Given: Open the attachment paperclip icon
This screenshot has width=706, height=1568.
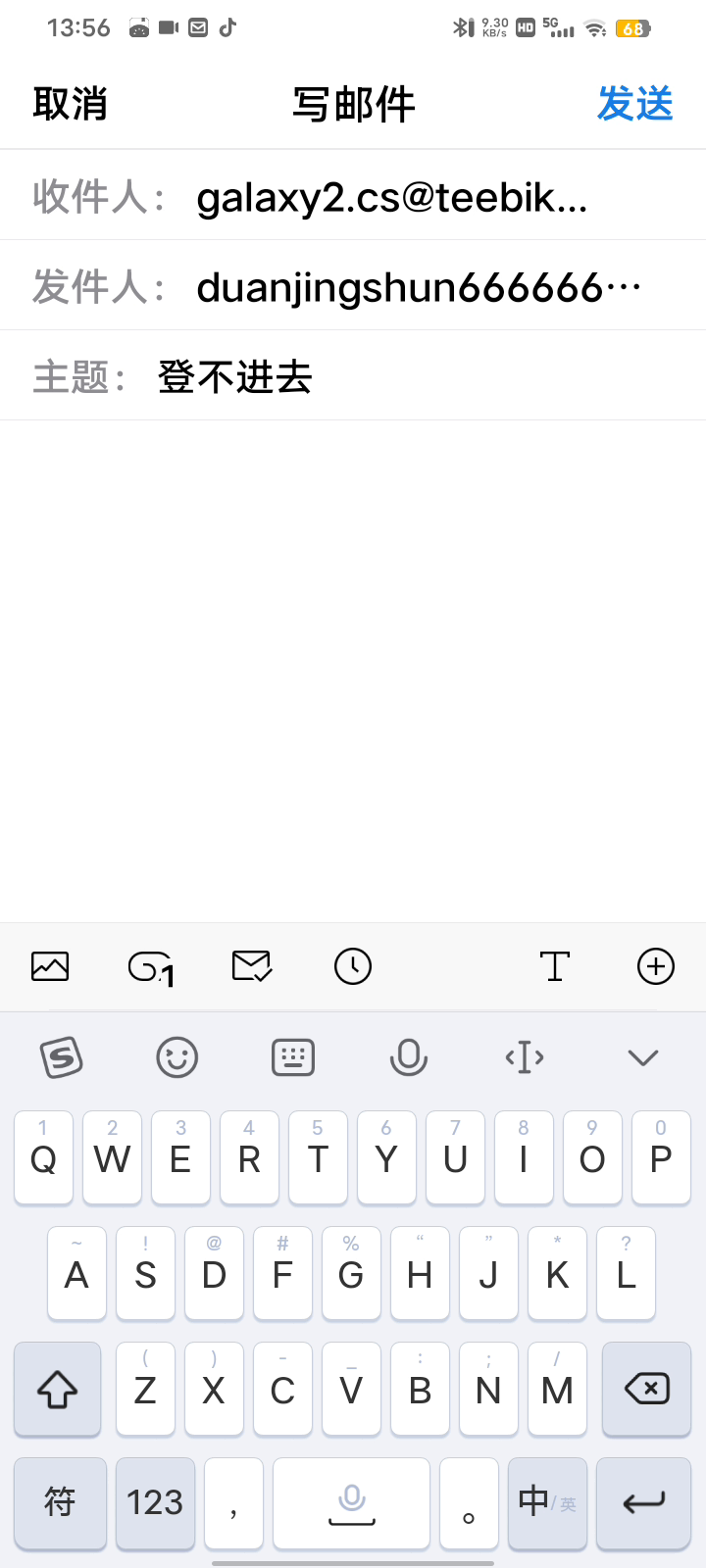Looking at the screenshot, I should pyautogui.click(x=151, y=967).
